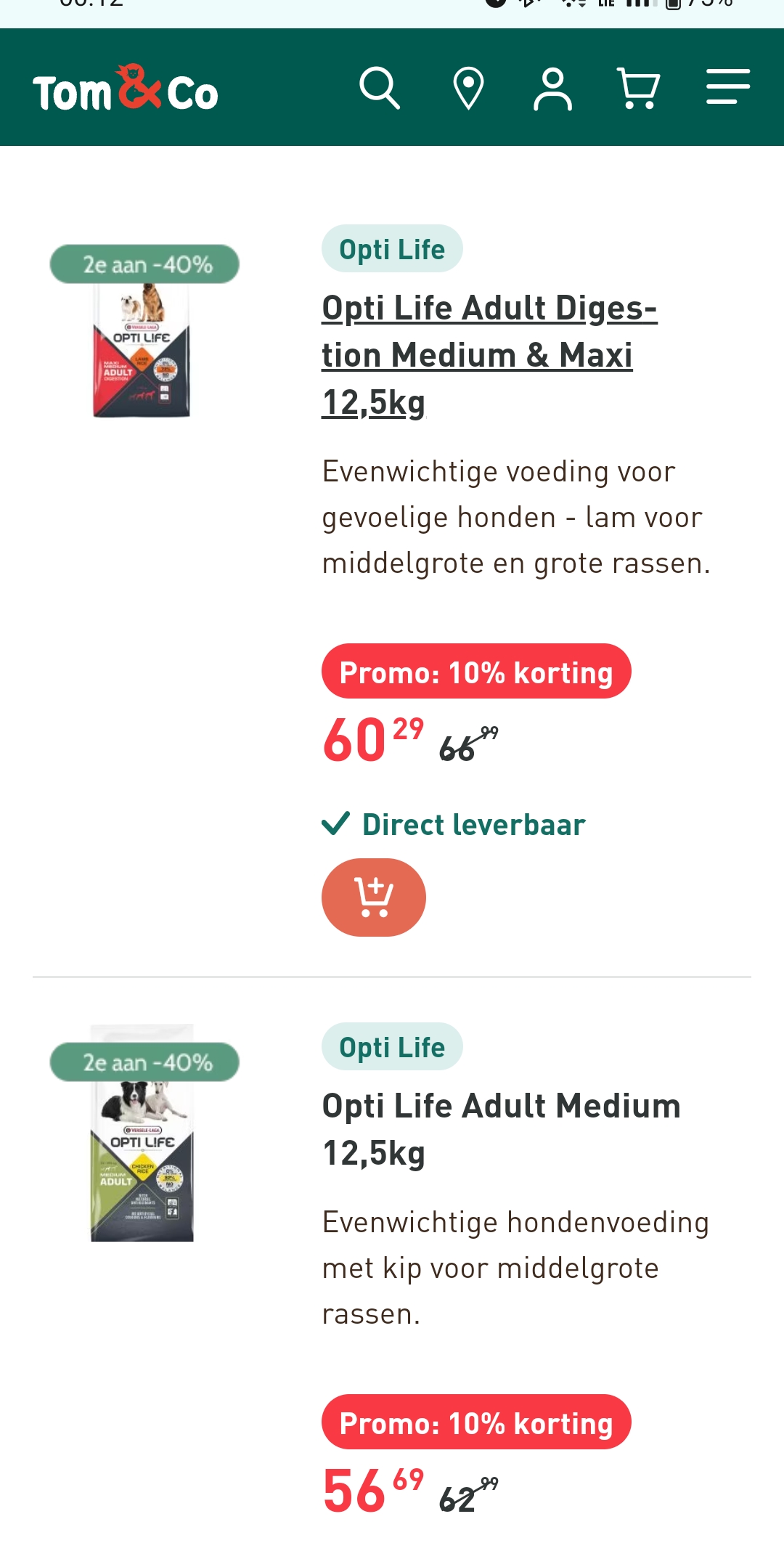Screen dimensions: 784x1543
Task: Select the Tom&Co logo
Action: (125, 89)
